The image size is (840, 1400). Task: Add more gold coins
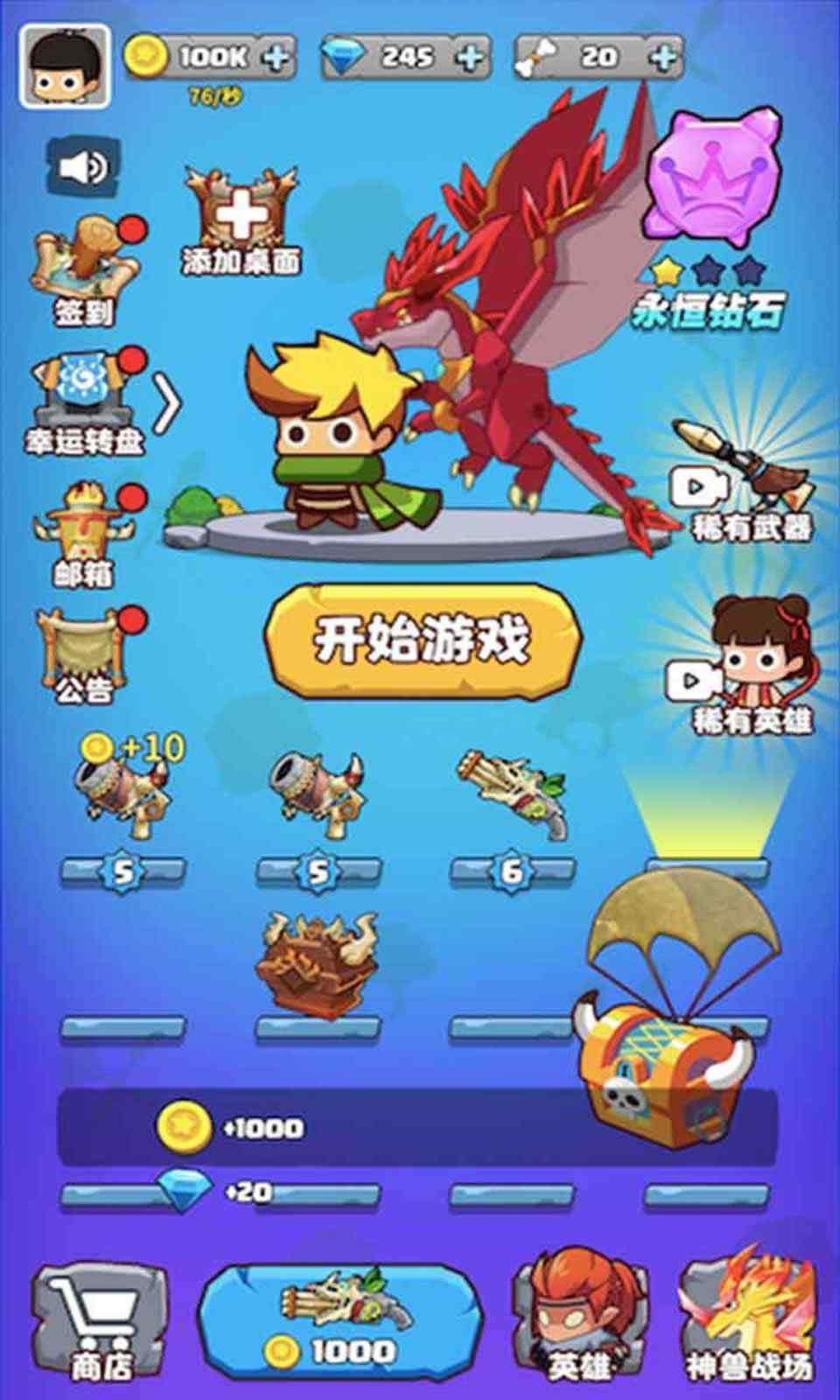(x=276, y=58)
